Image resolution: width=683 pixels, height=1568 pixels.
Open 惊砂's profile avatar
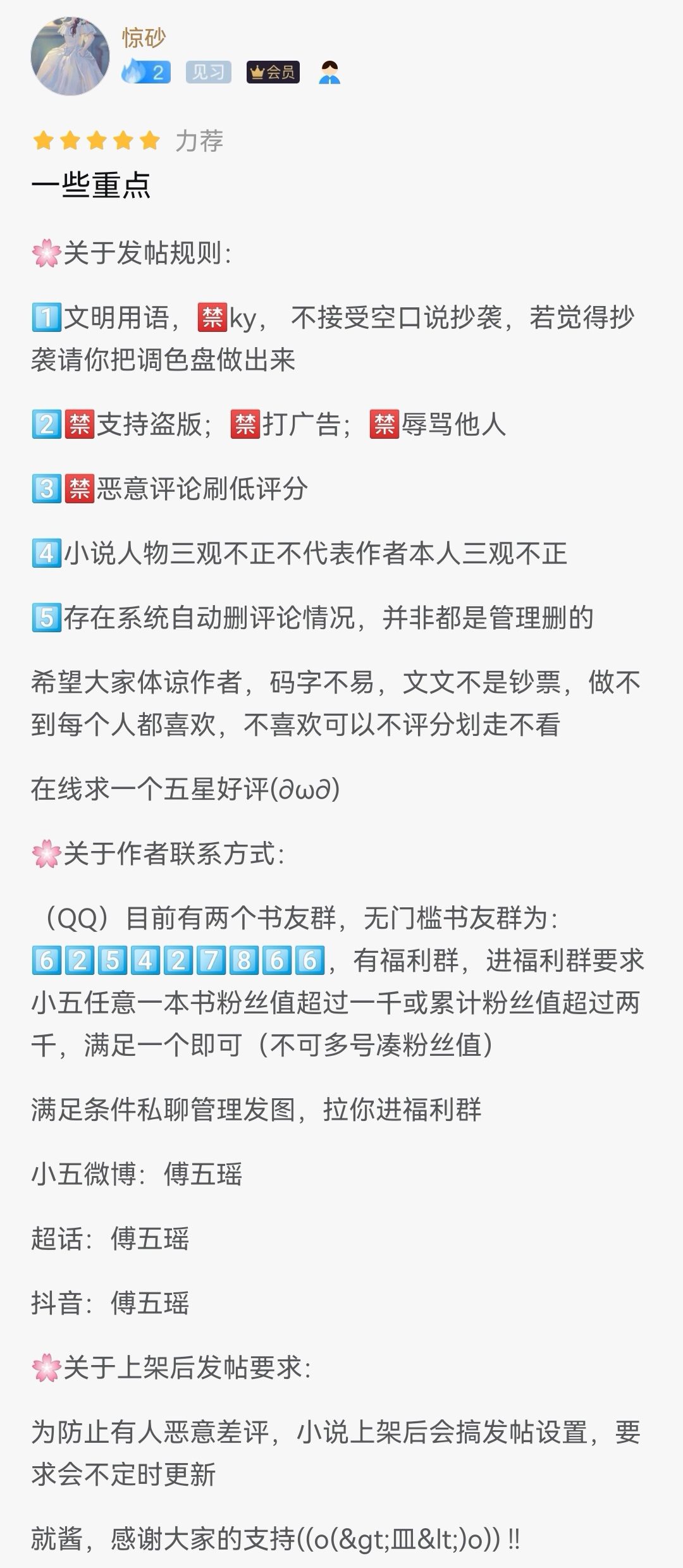pyautogui.click(x=70, y=56)
